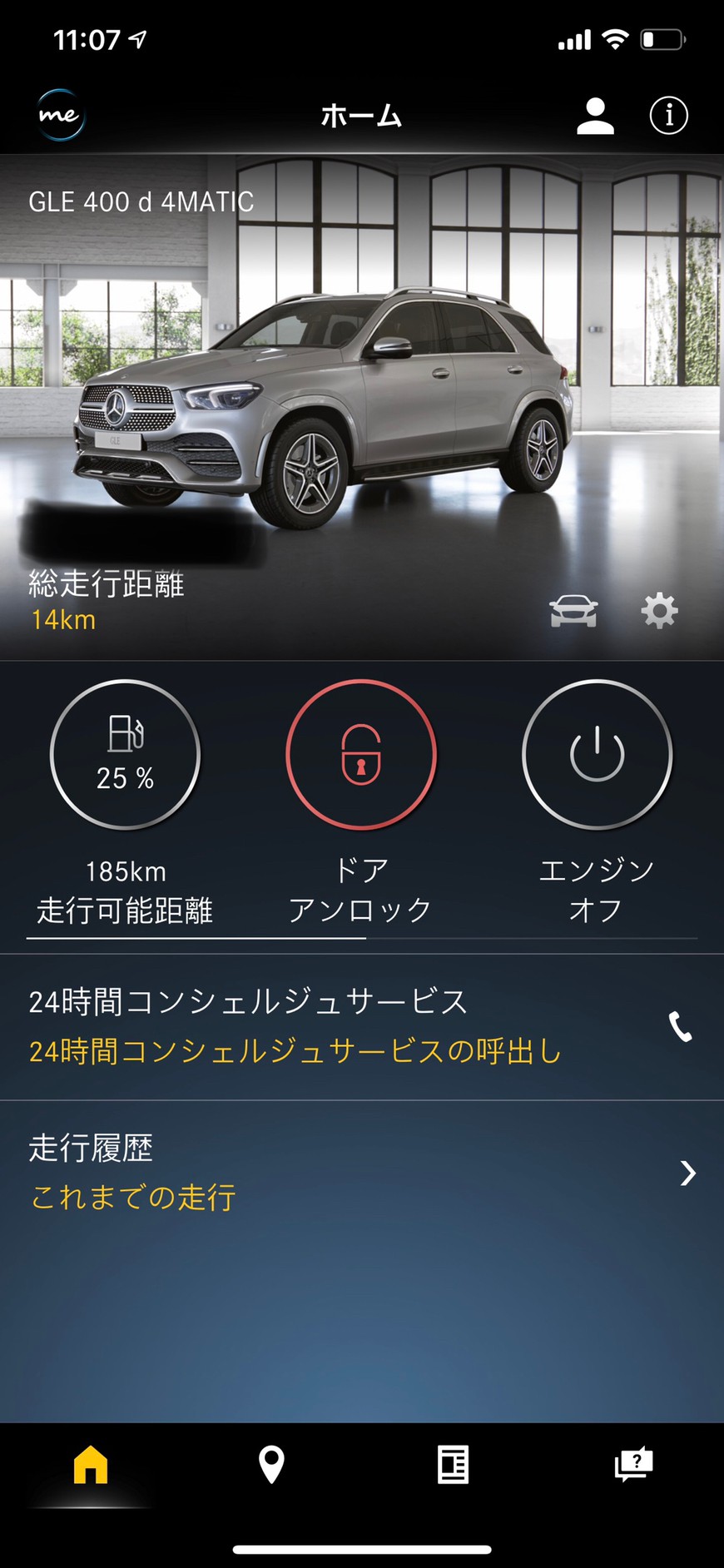
Task: Tap the engine off power button
Action: click(x=597, y=754)
